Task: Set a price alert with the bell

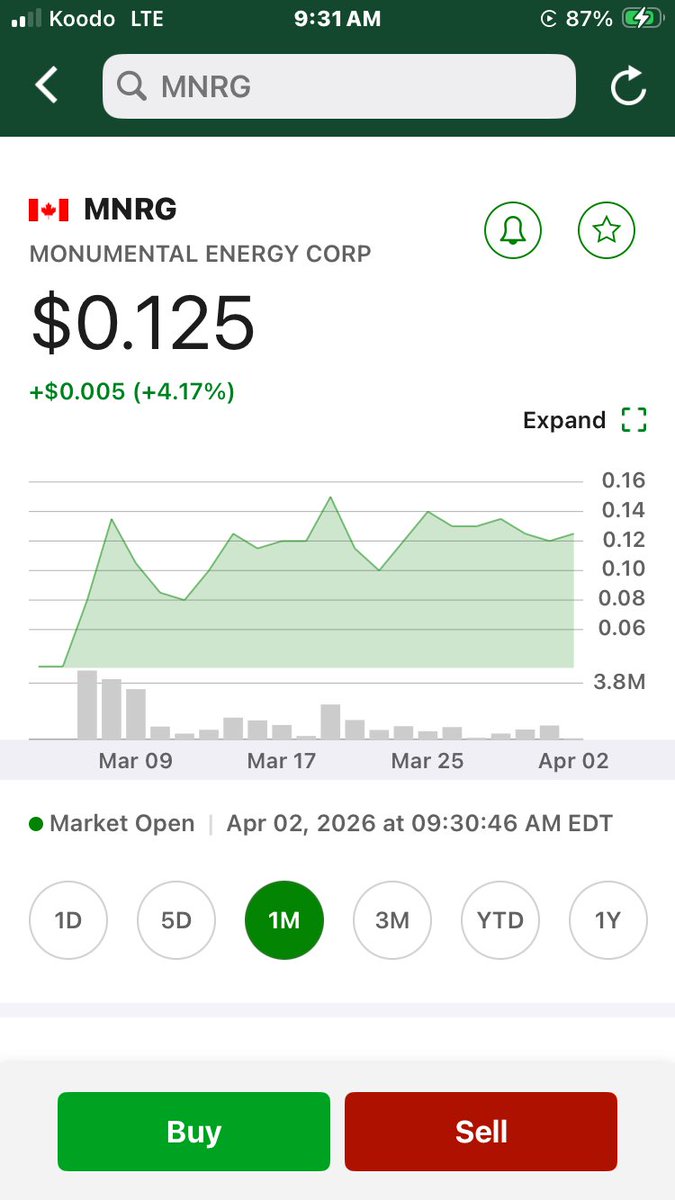Action: coord(513,231)
